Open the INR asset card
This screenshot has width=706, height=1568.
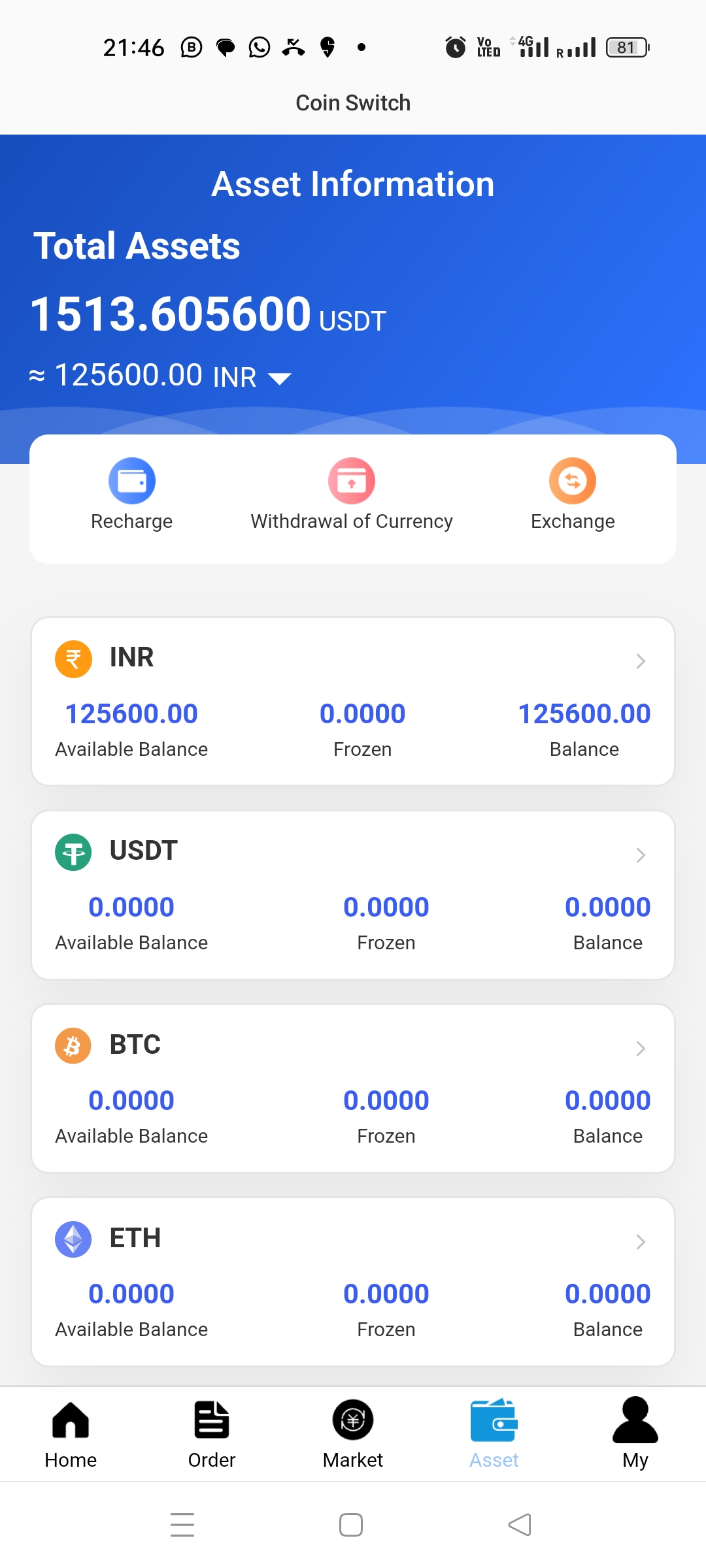(x=353, y=701)
